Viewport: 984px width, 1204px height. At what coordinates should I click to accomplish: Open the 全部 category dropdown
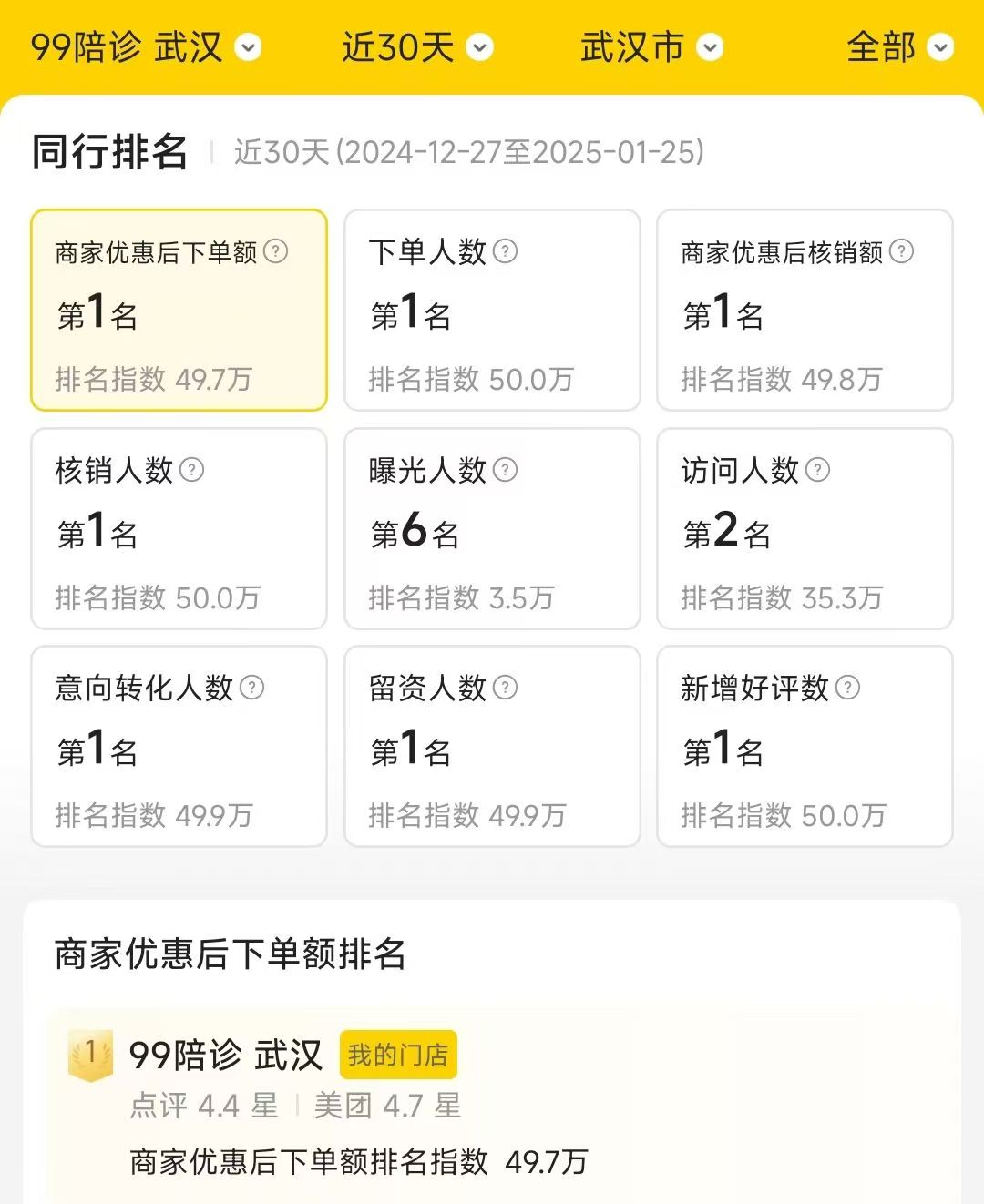coord(898,47)
